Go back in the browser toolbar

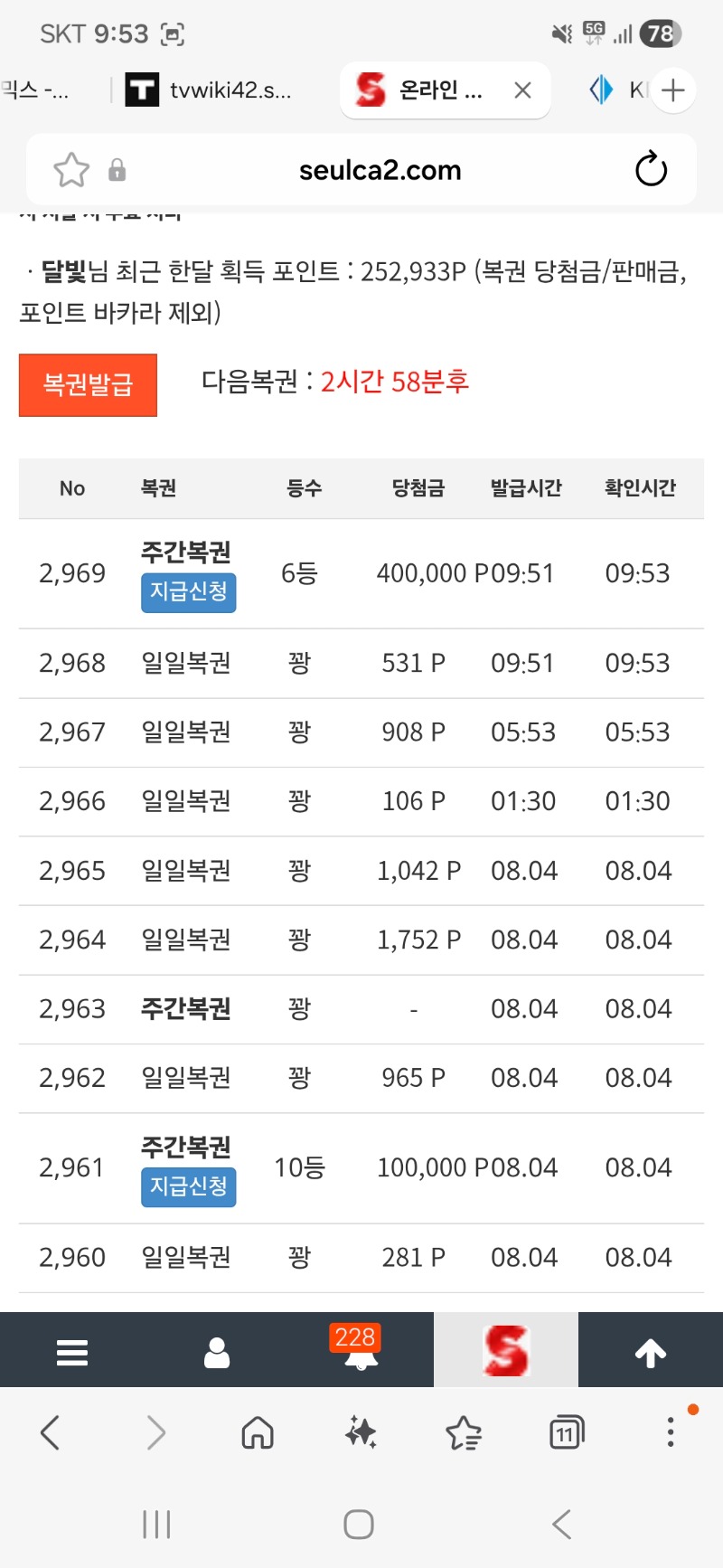pos(51,1432)
